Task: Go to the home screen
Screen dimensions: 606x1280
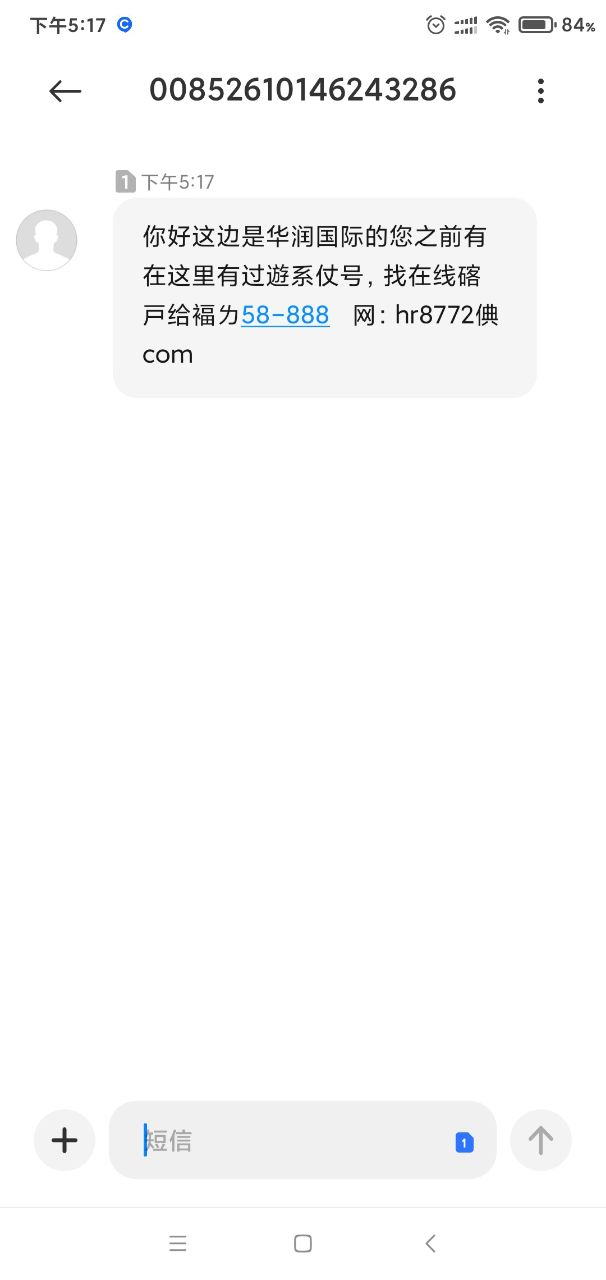Action: point(303,1244)
